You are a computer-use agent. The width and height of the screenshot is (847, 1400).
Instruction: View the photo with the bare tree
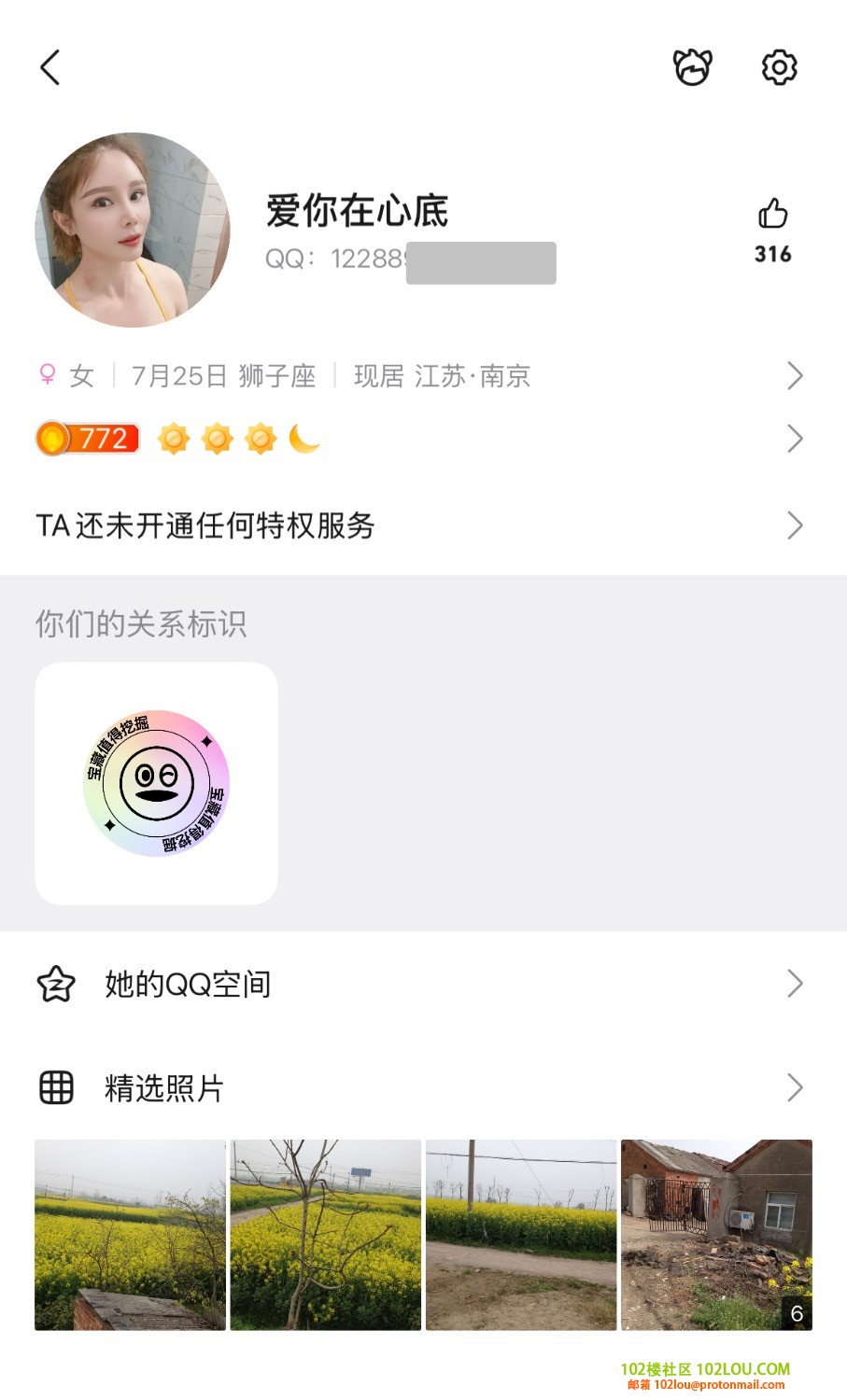pos(325,1234)
